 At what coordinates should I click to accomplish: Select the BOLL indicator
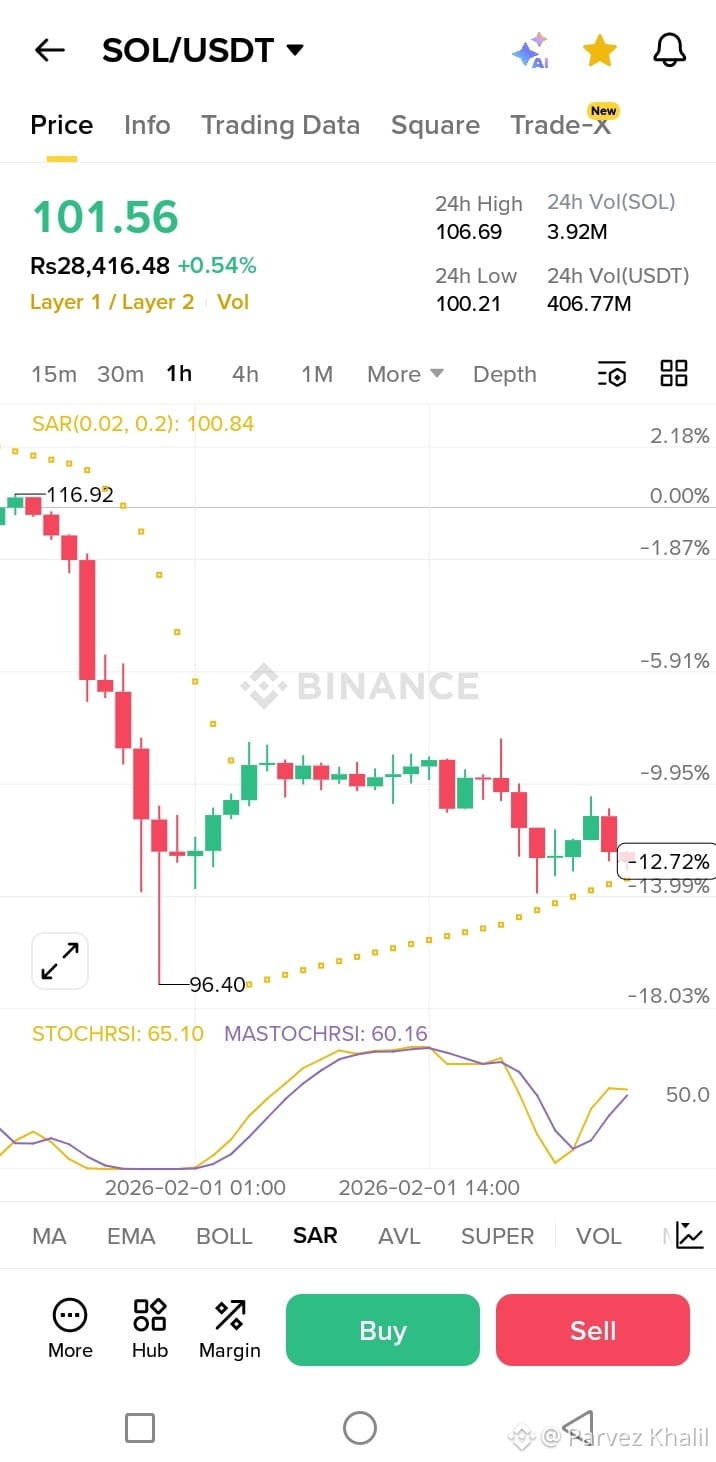click(x=224, y=1236)
